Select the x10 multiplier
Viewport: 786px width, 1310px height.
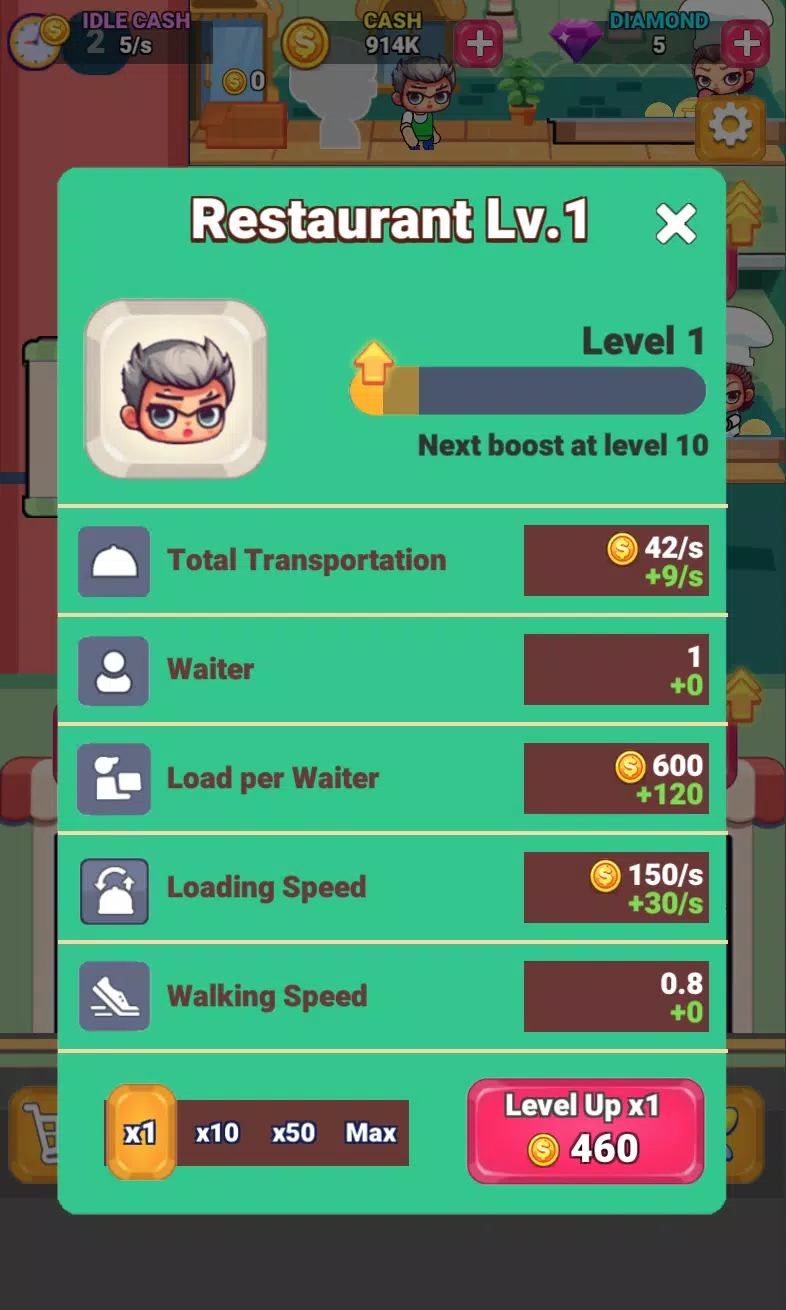click(217, 1133)
